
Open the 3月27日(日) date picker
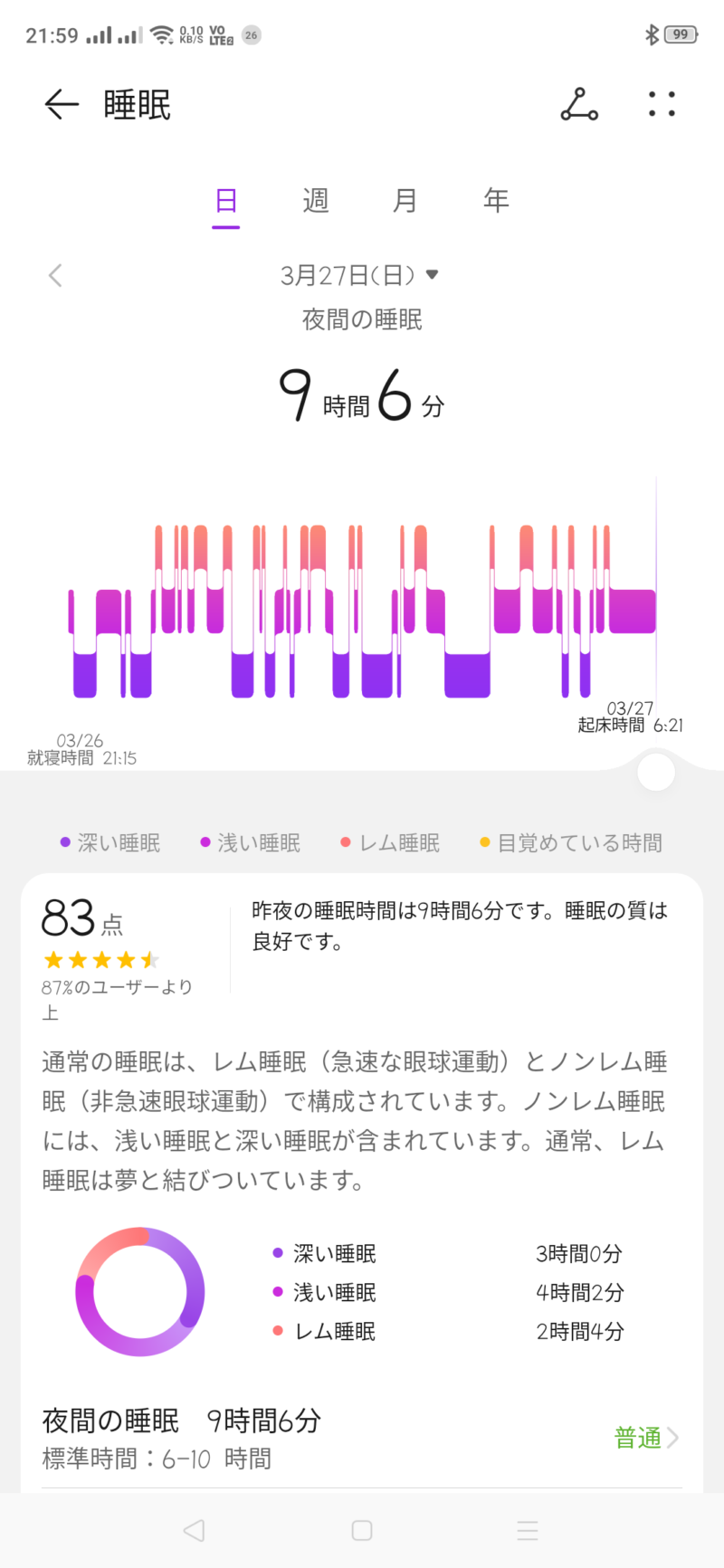(x=360, y=275)
